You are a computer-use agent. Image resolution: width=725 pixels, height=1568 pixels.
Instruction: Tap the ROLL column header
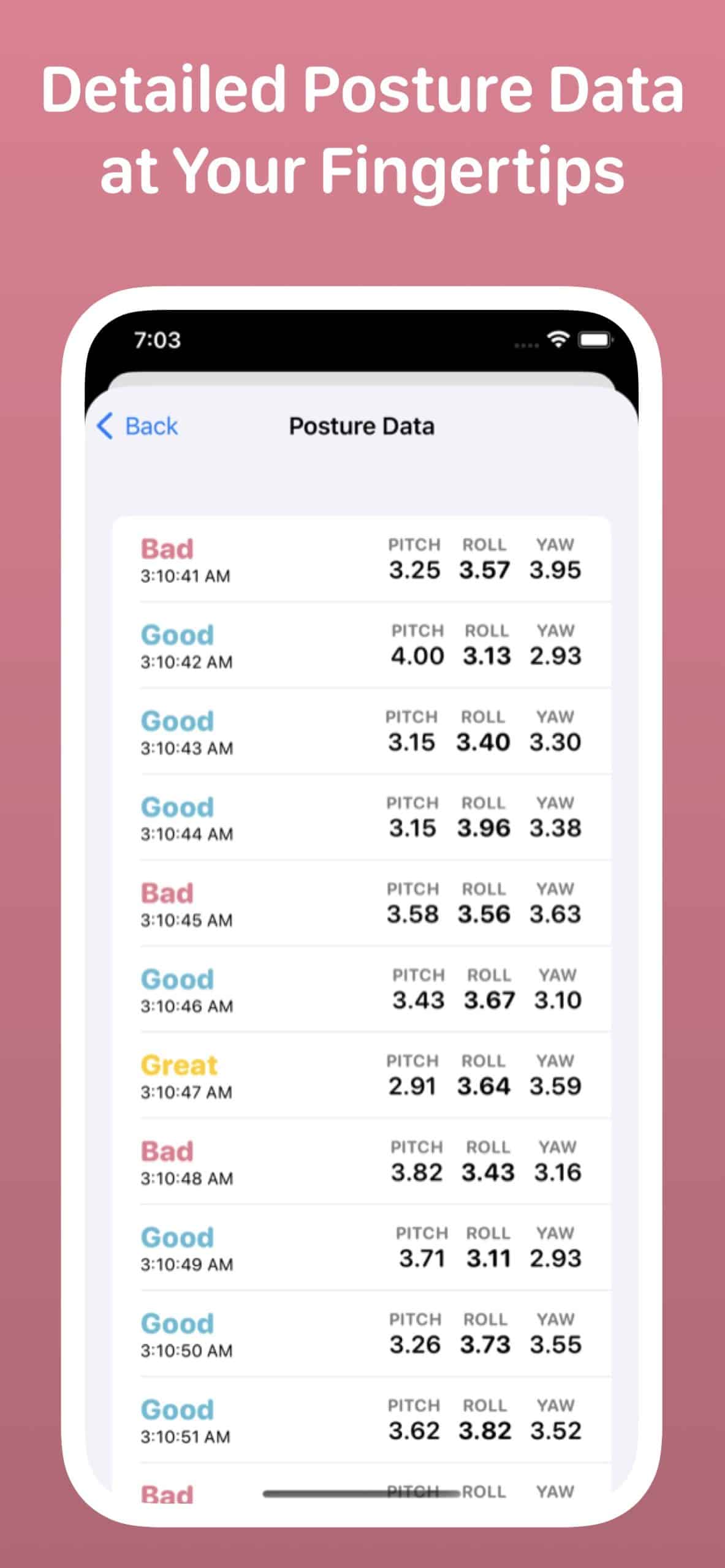[485, 544]
